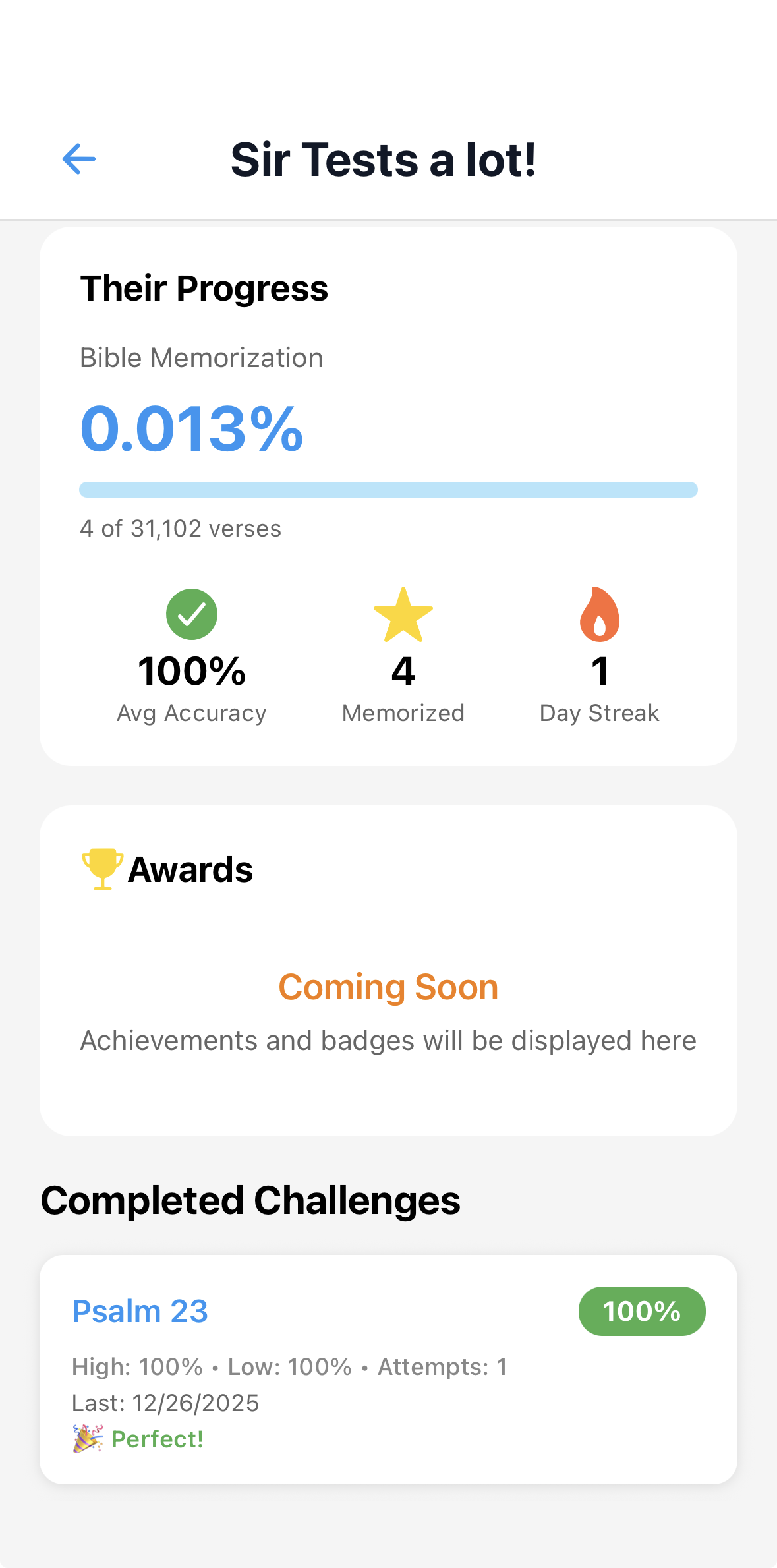
Task: Click the 0.013% percentage value
Action: 192,430
